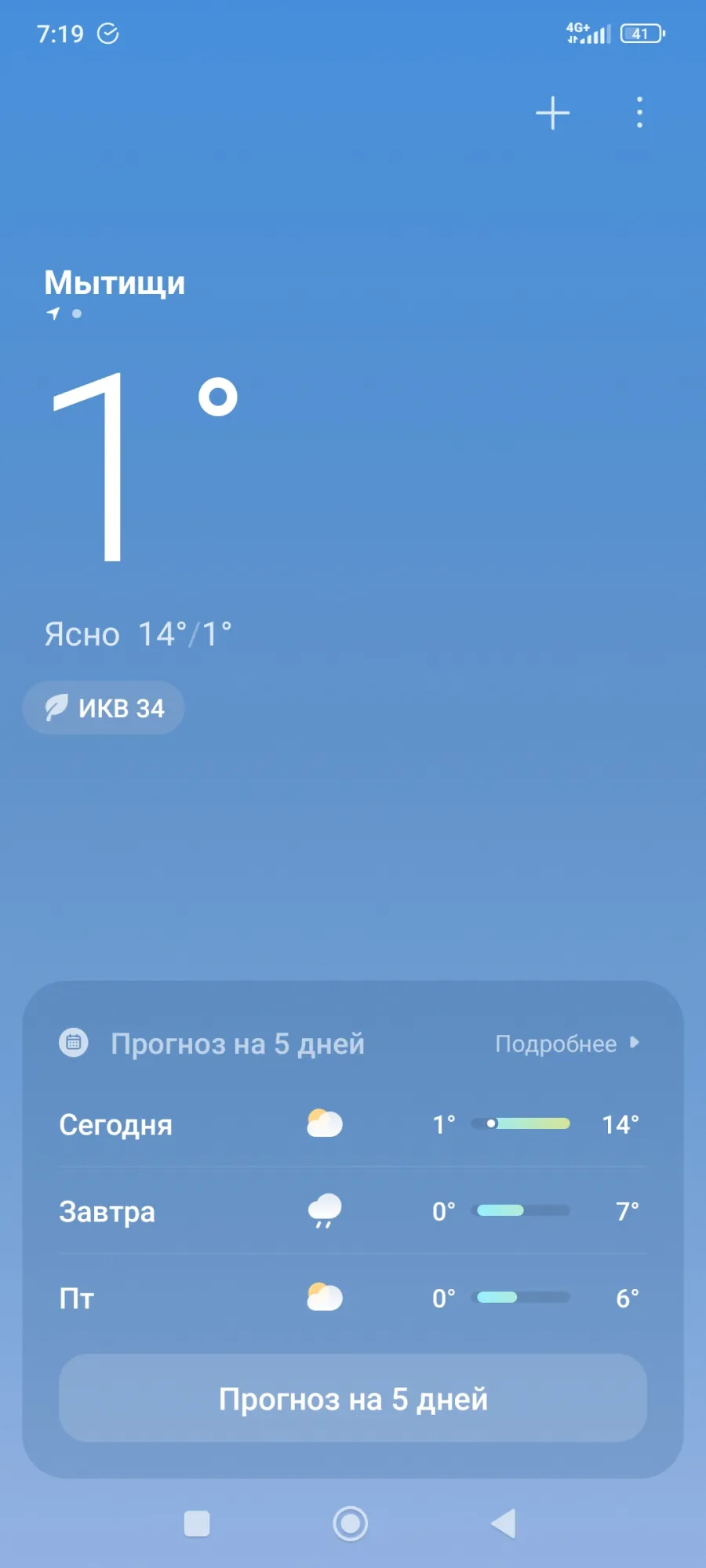Viewport: 706px width, 1568px height.
Task: Go to home screen via navigation bar
Action: tap(351, 1523)
